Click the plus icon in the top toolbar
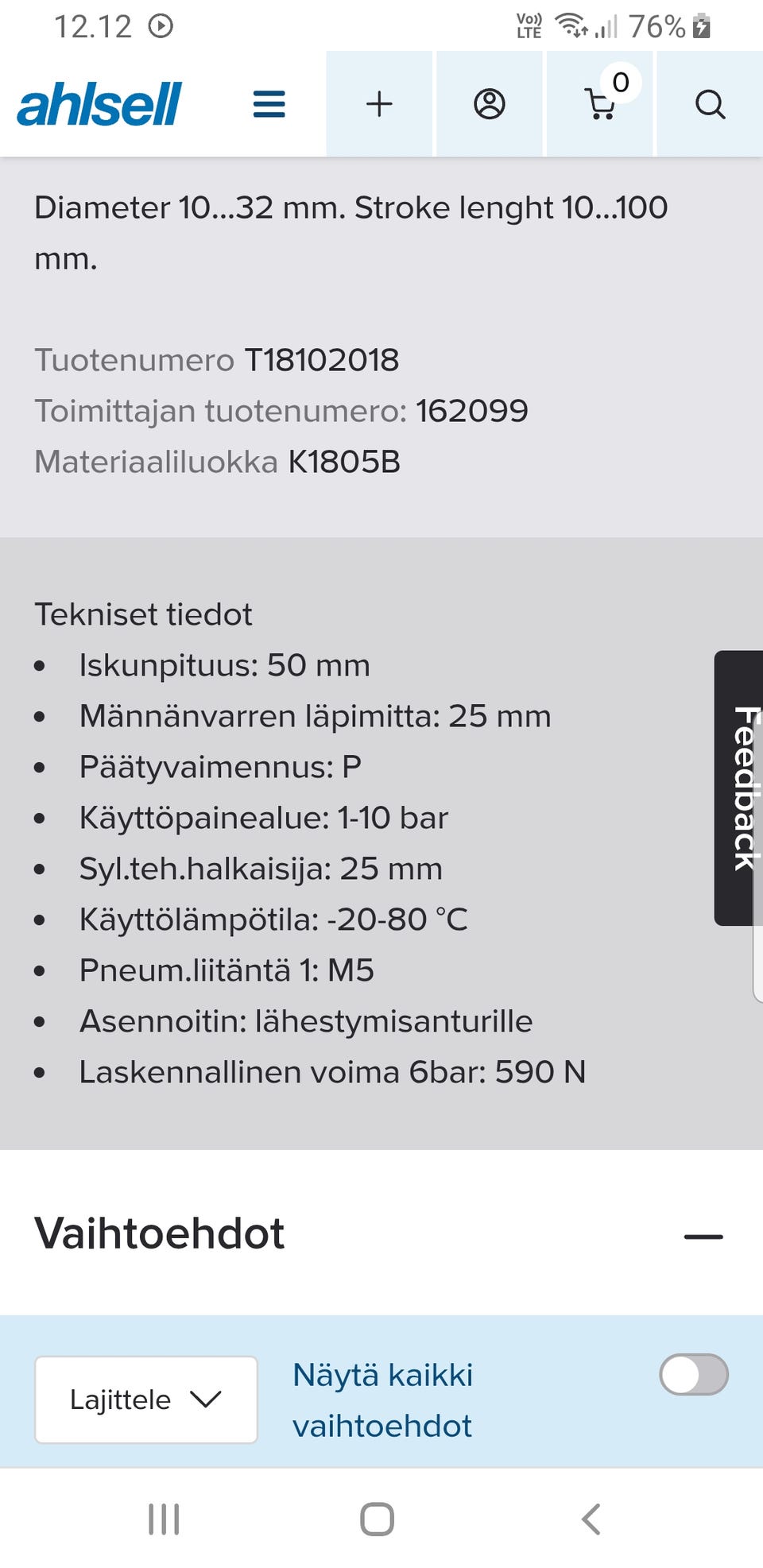The height and width of the screenshot is (1568, 763). pos(379,104)
